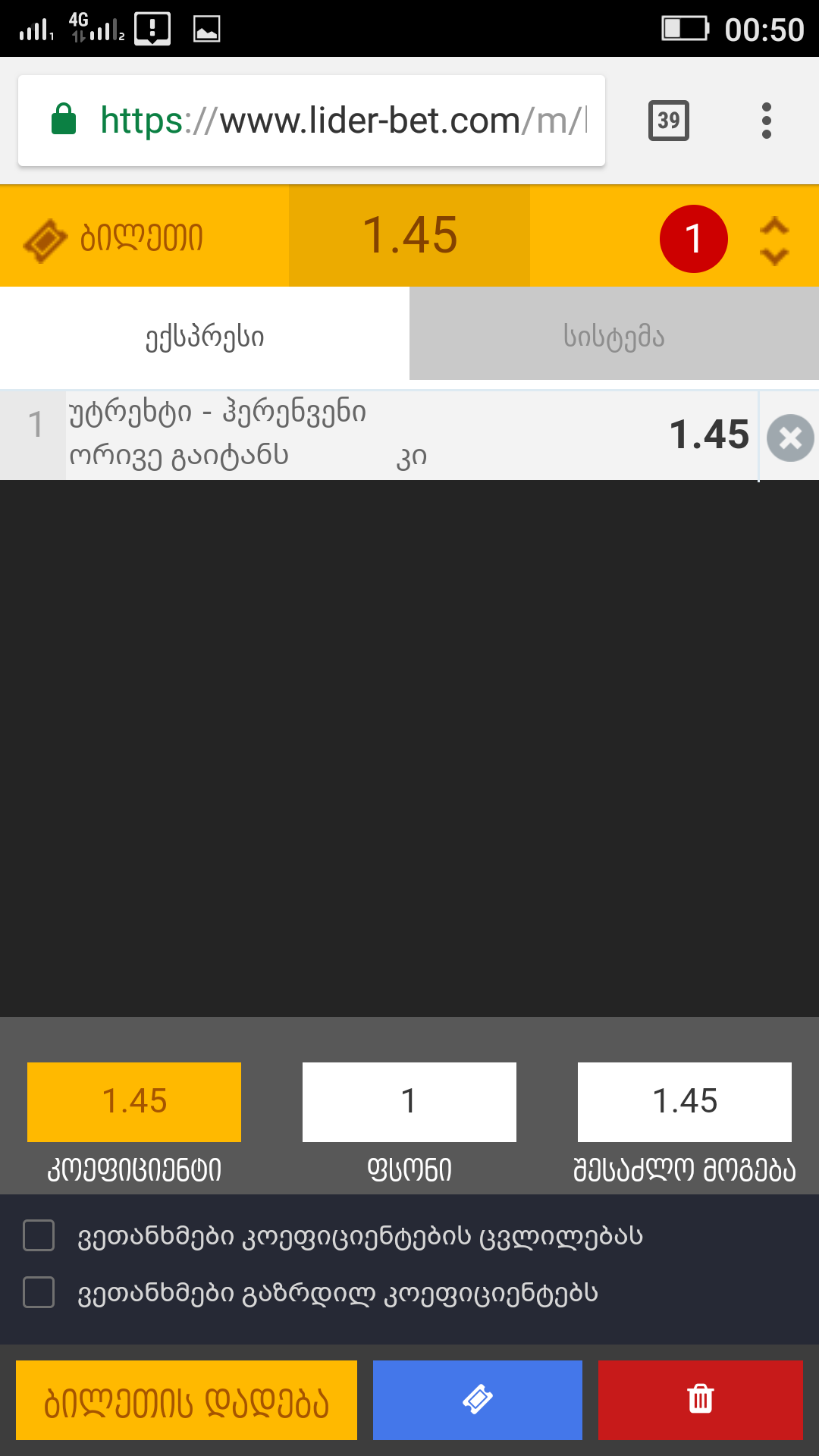Viewport: 819px width, 1456px height.
Task: Collapse the ticket panel with the arrows
Action: (774, 240)
